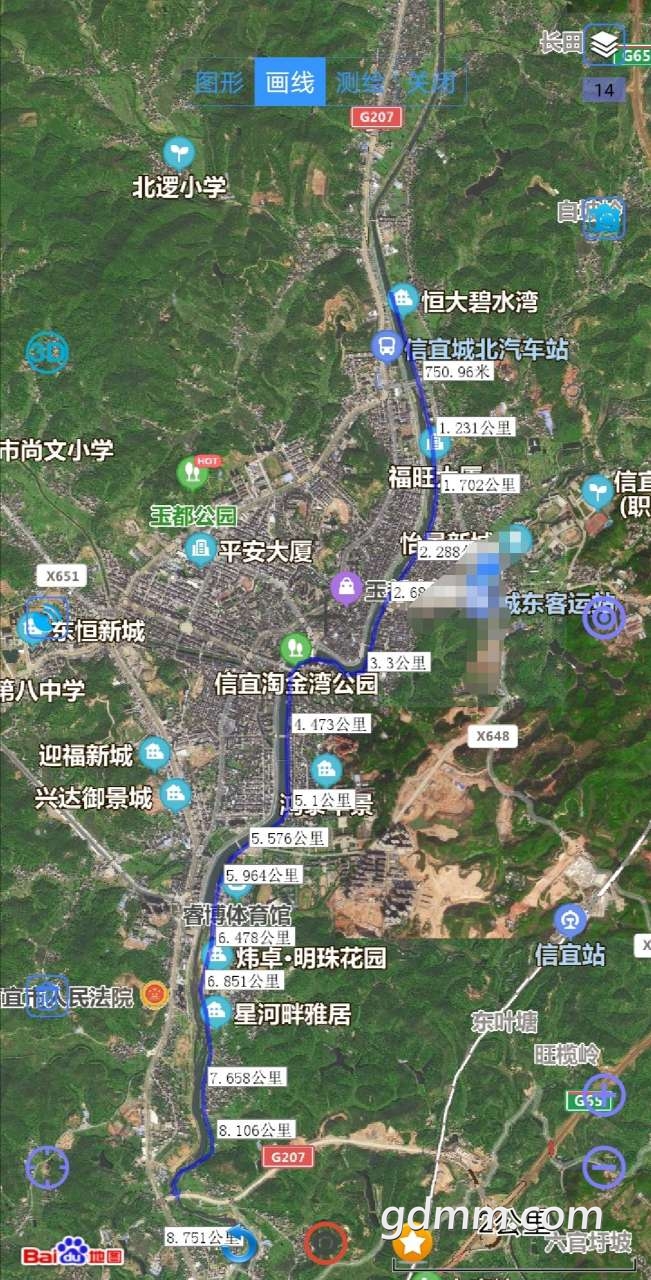Tap the blue refresh arrow icon

[238, 1243]
